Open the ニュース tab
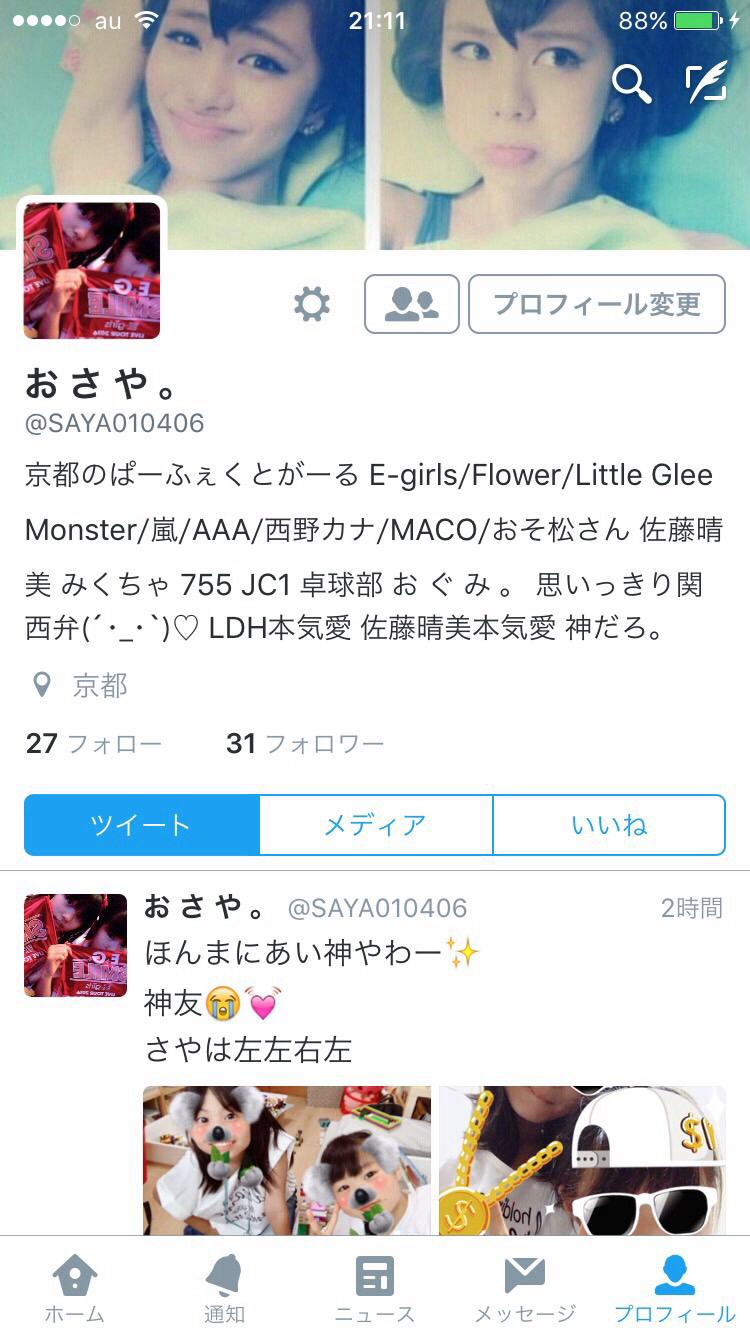The image size is (750, 1334). [x=375, y=1288]
